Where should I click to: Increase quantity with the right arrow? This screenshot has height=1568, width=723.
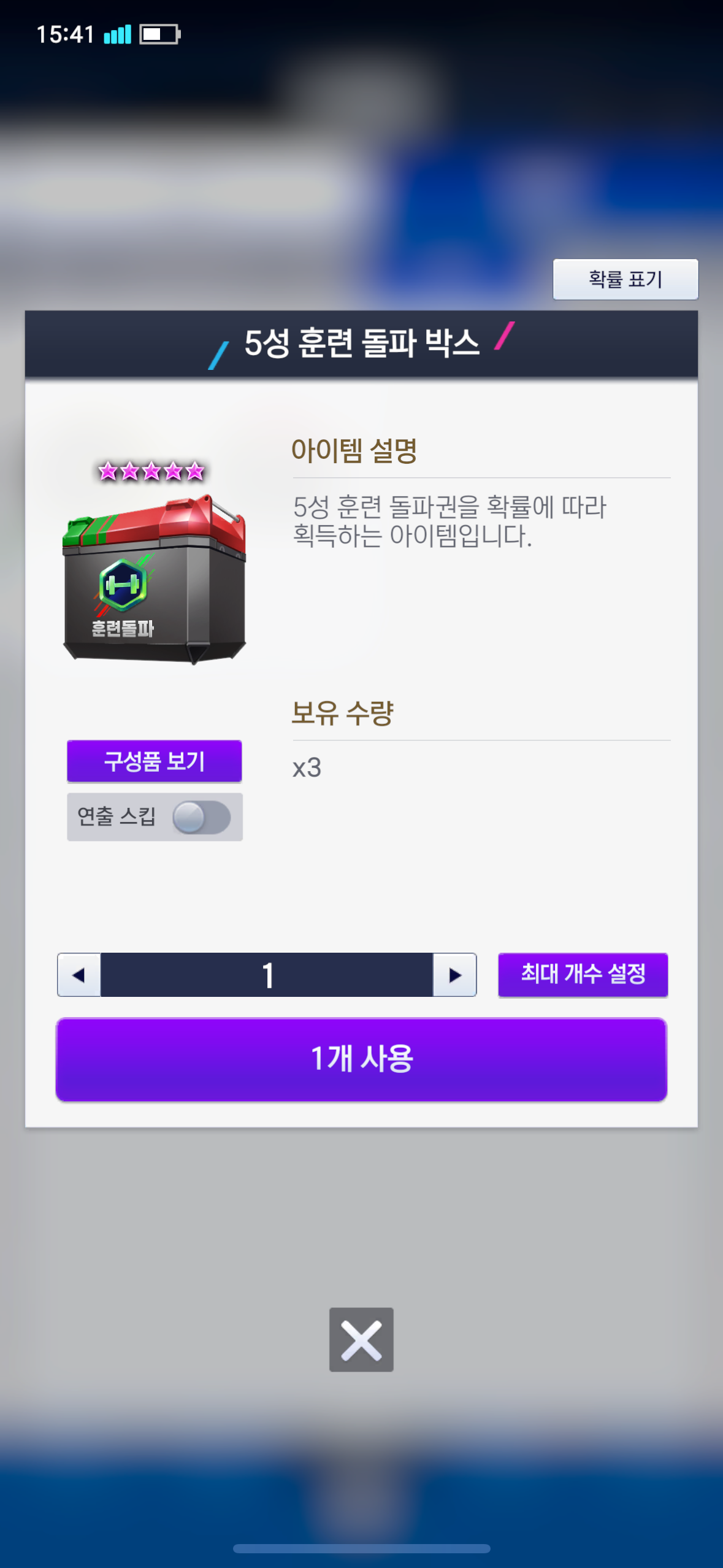pyautogui.click(x=454, y=975)
